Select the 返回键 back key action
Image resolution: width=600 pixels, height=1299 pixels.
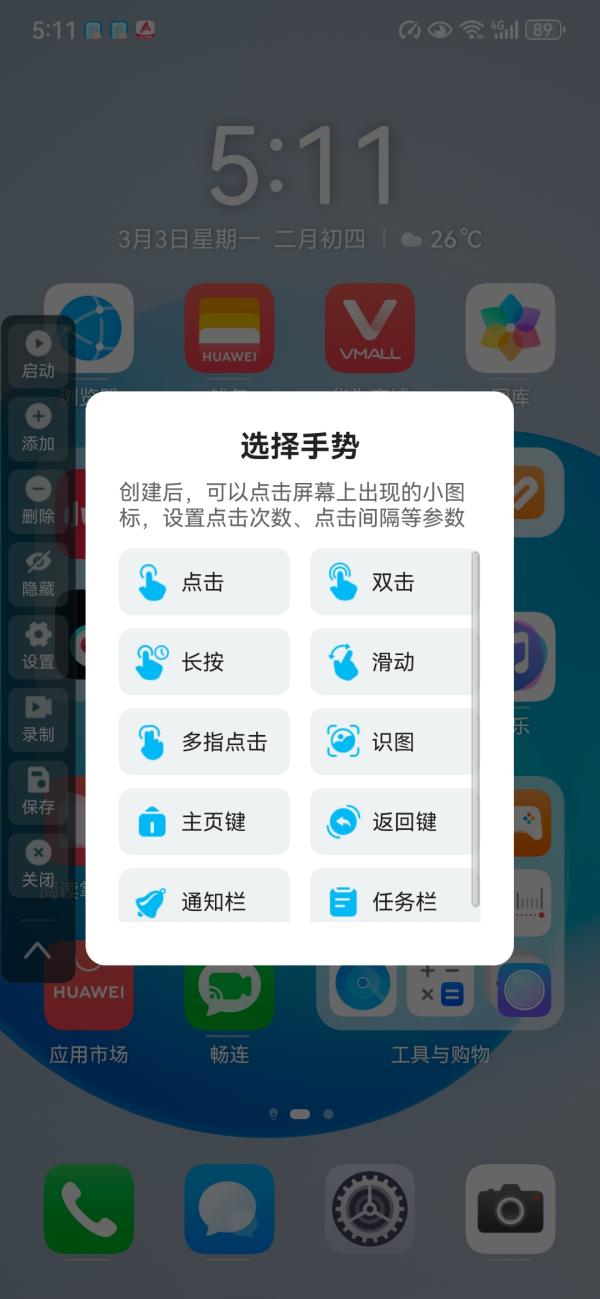coord(393,822)
